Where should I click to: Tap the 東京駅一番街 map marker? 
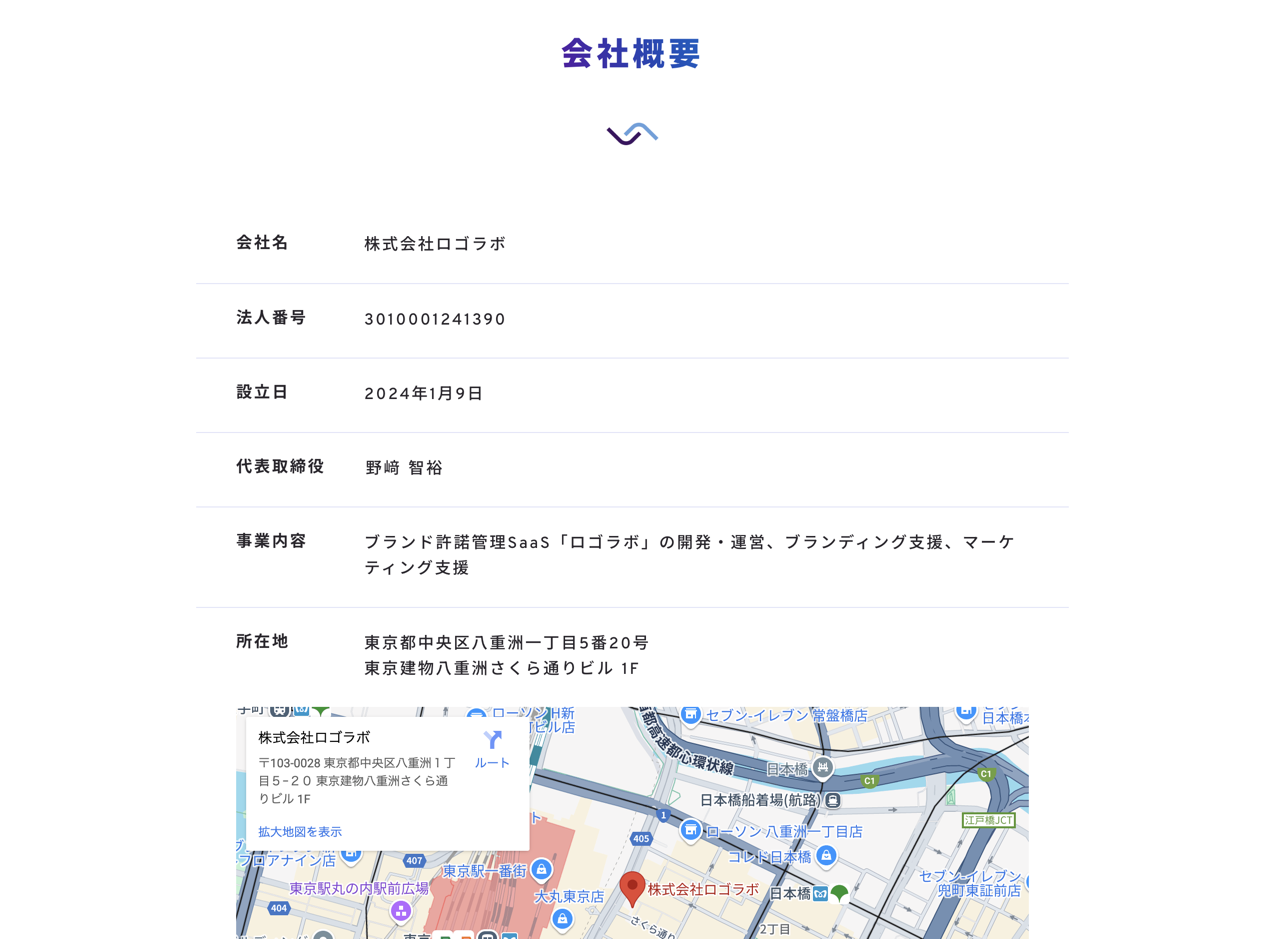(x=541, y=869)
